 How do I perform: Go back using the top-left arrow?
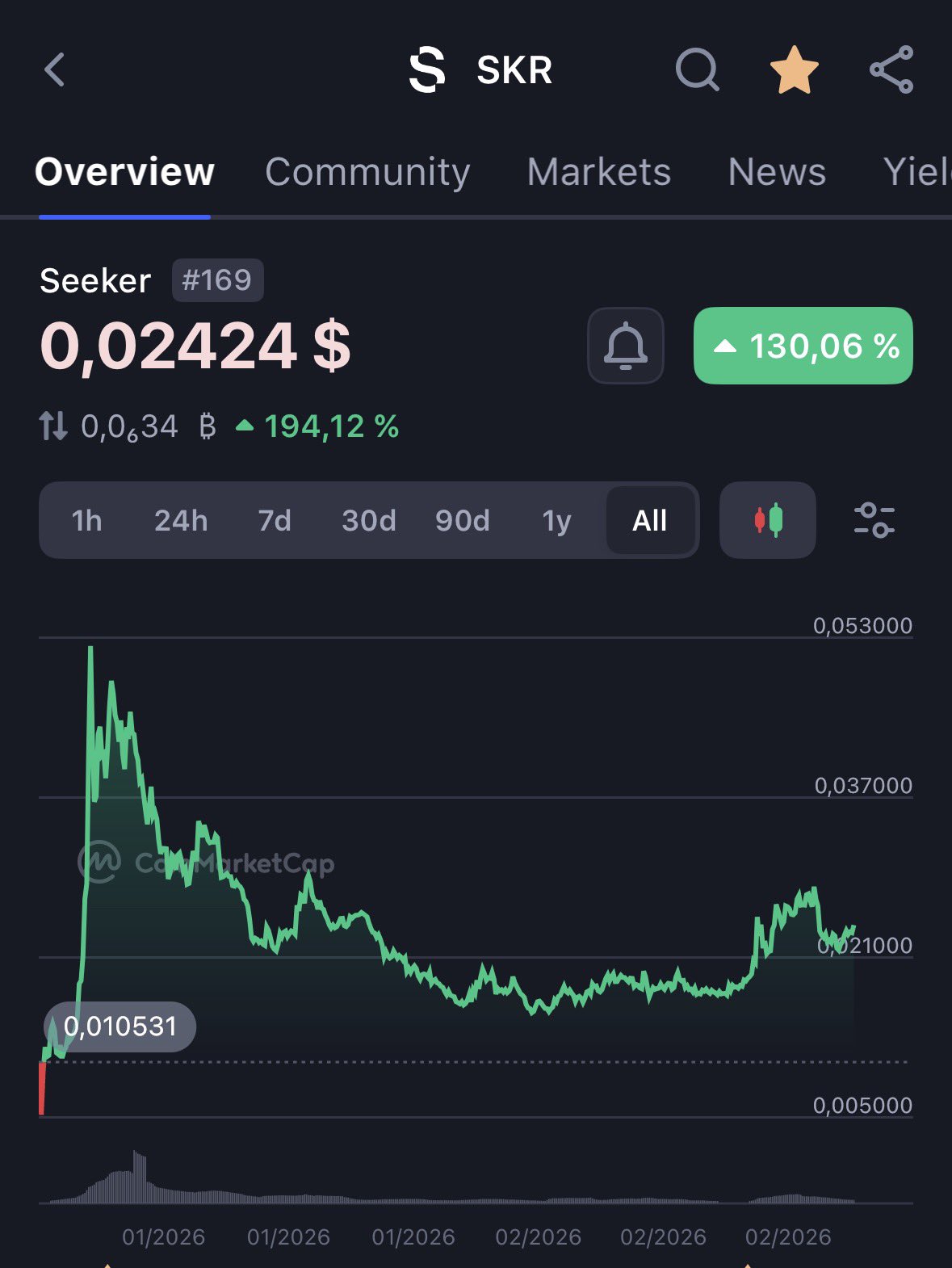point(54,69)
